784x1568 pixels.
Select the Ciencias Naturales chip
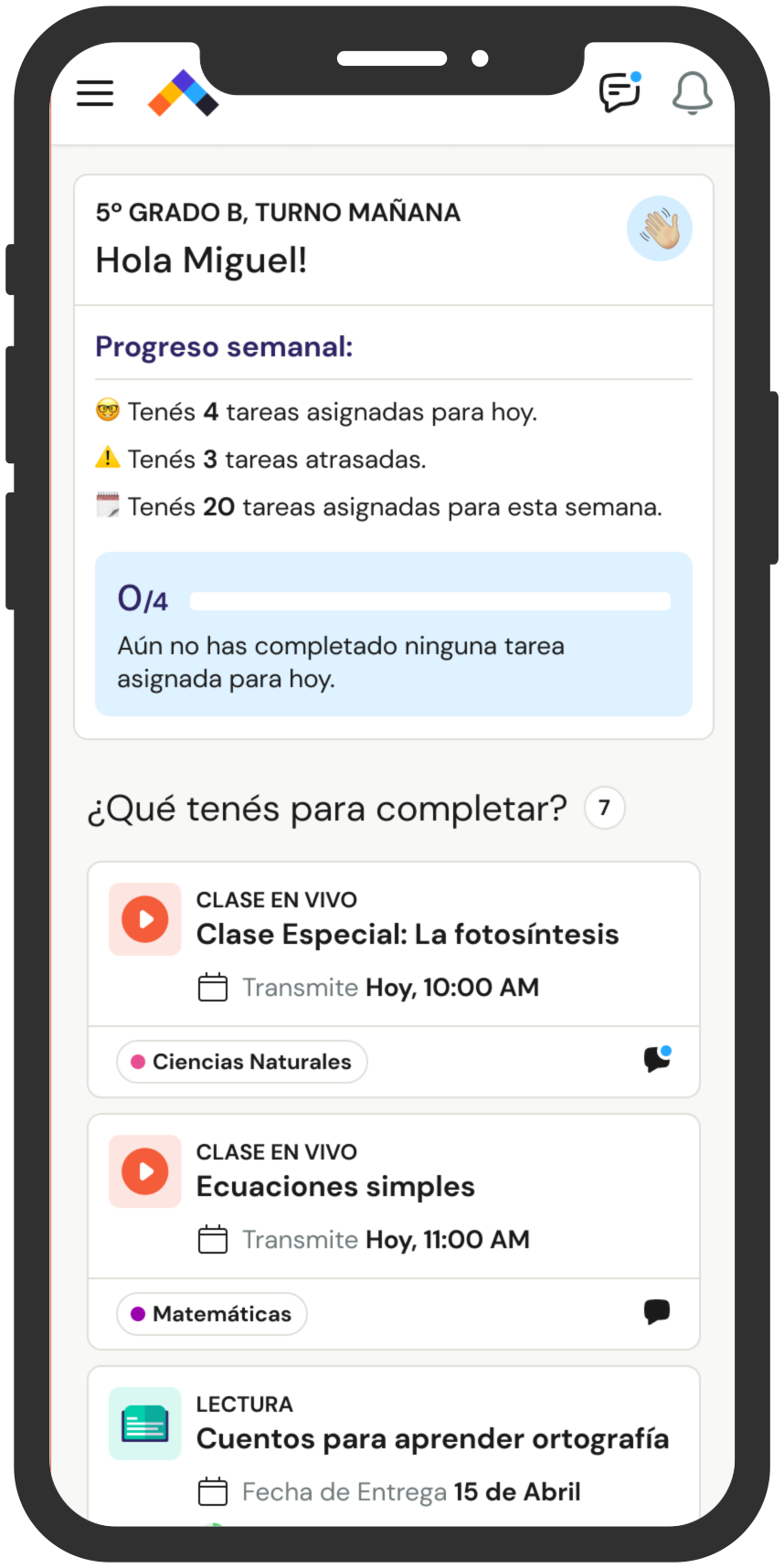242,1062
